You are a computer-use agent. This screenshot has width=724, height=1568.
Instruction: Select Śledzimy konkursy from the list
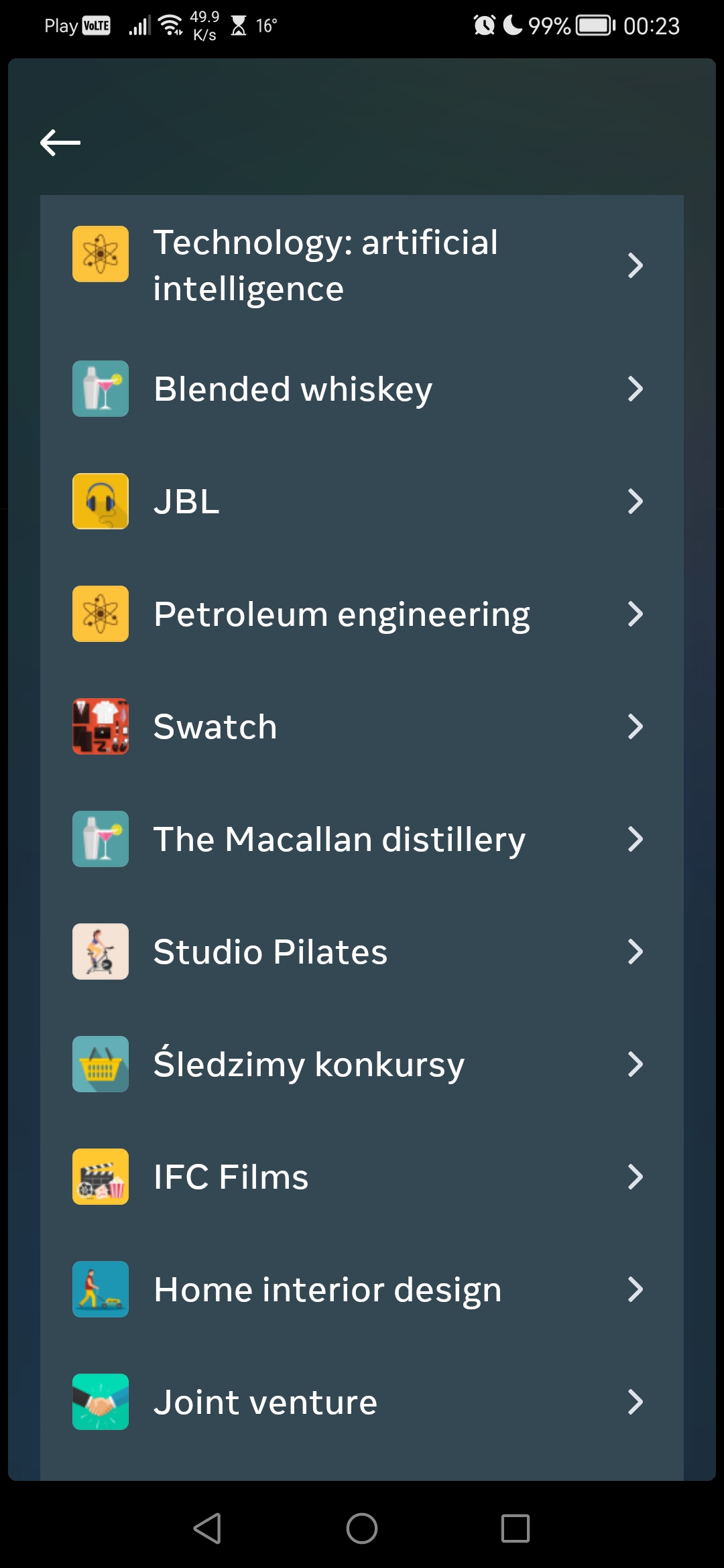click(x=362, y=1064)
